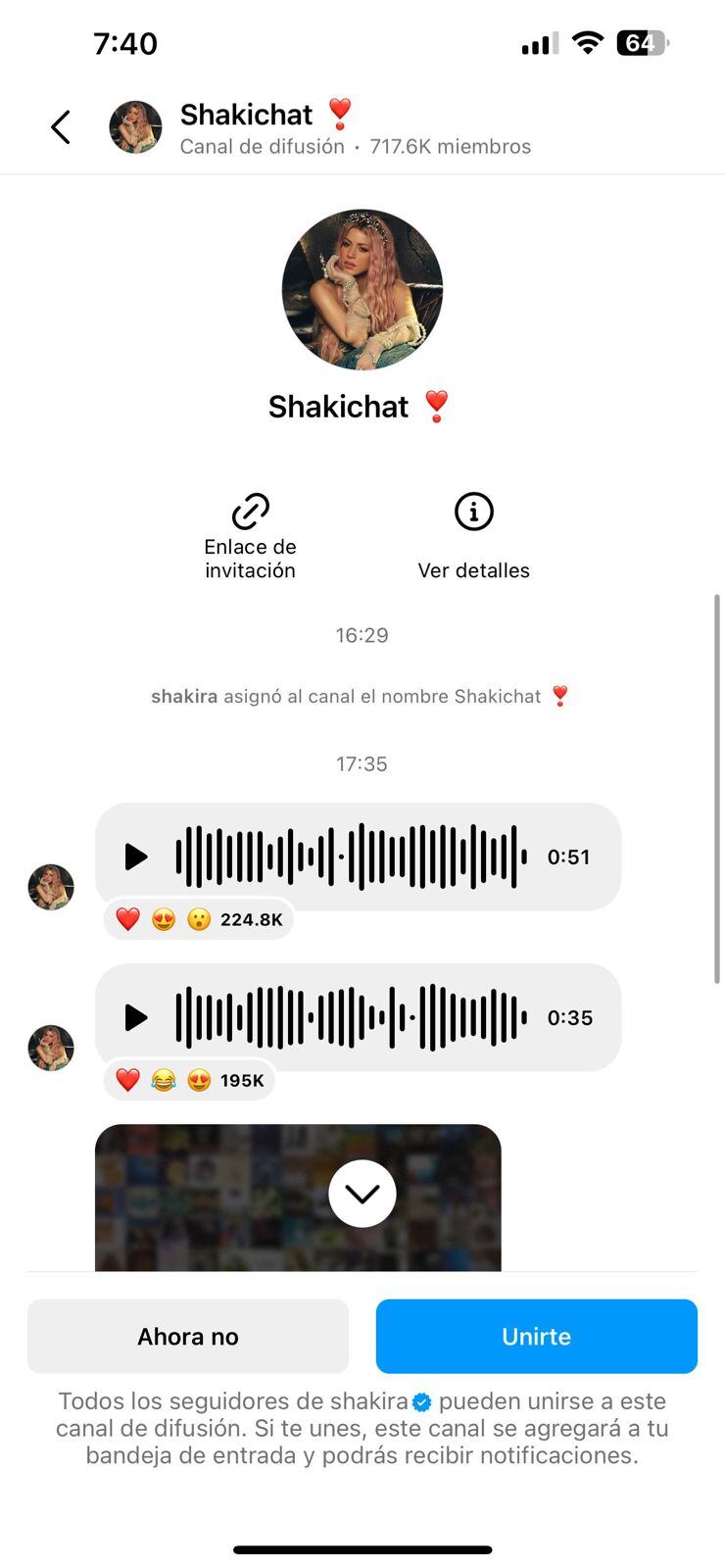Image resolution: width=725 pixels, height=1568 pixels.
Task: Jump to latest messages with down arrow
Action: coord(362,1194)
